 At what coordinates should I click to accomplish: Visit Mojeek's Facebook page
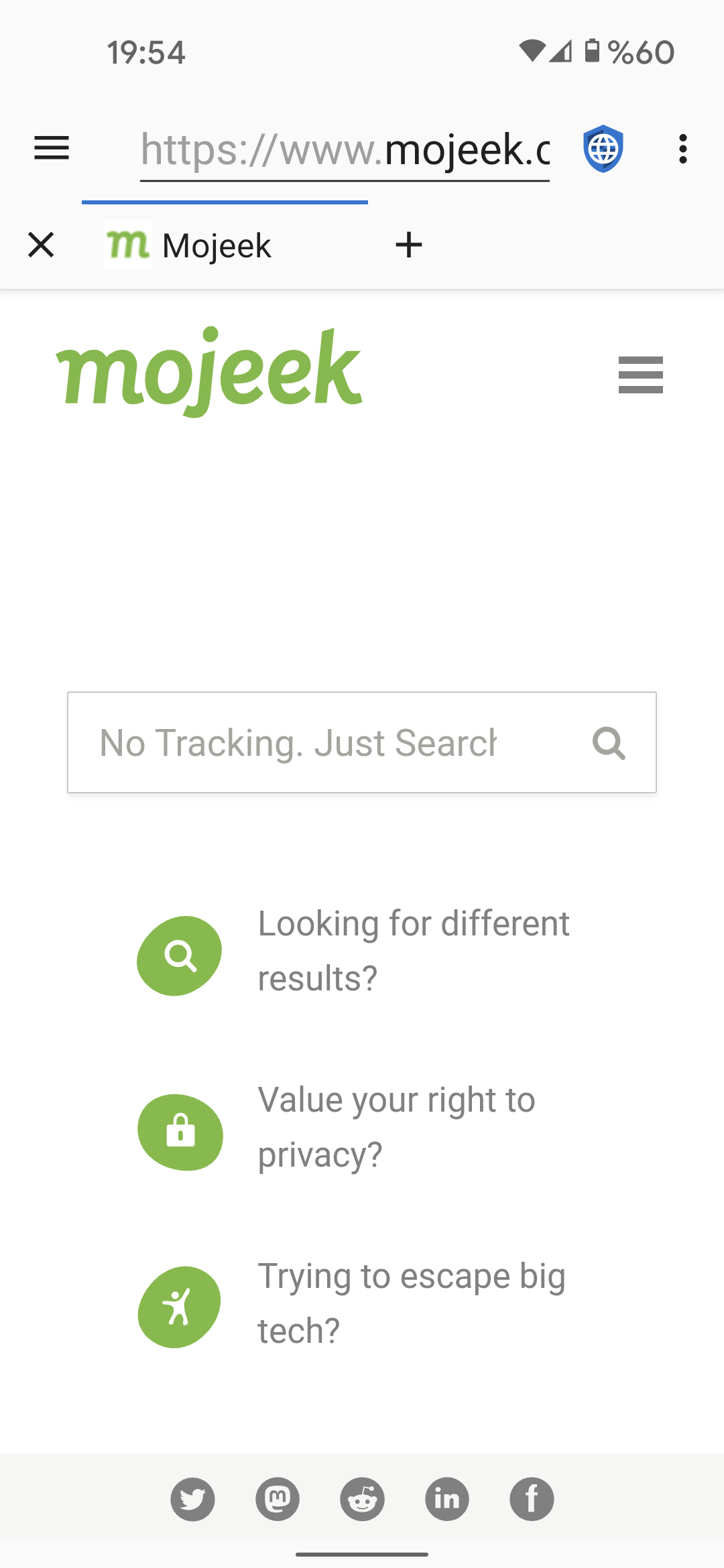(x=532, y=1499)
